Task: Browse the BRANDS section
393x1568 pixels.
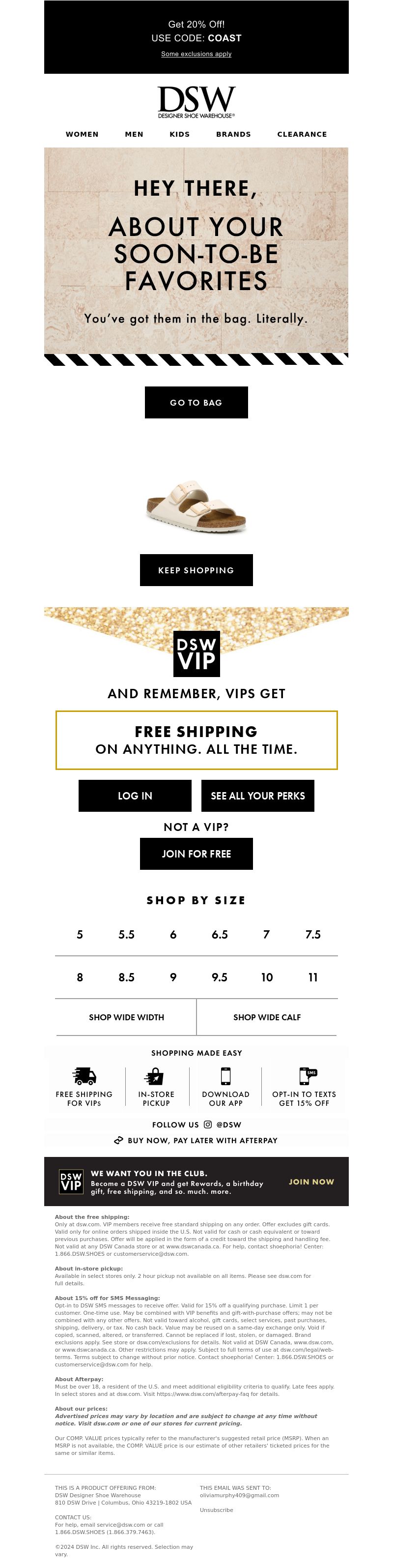Action: point(233,134)
